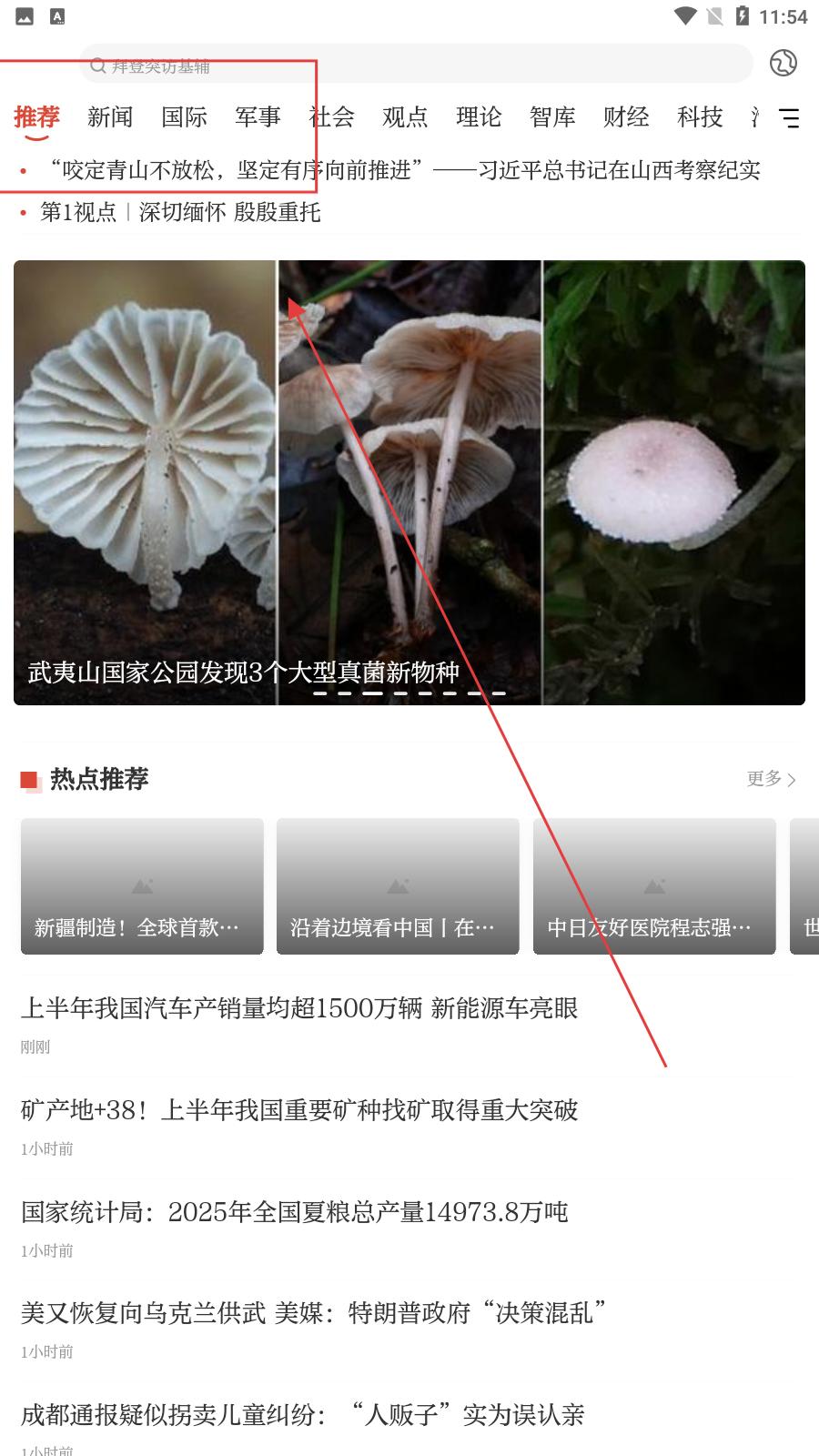Select the 财经 tab
819x1456 pixels.
626,117
